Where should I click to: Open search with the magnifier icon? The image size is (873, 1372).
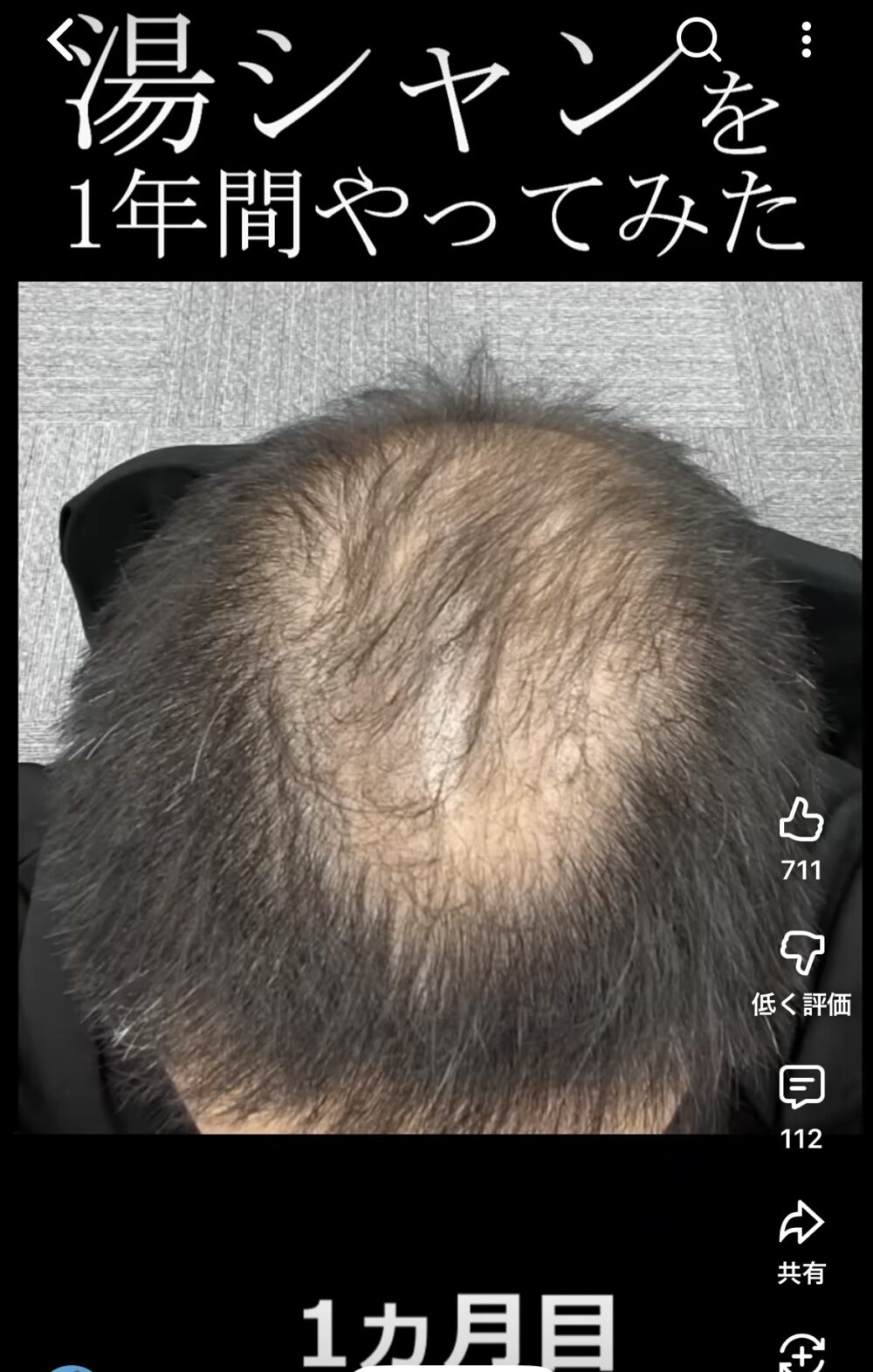tap(698, 40)
